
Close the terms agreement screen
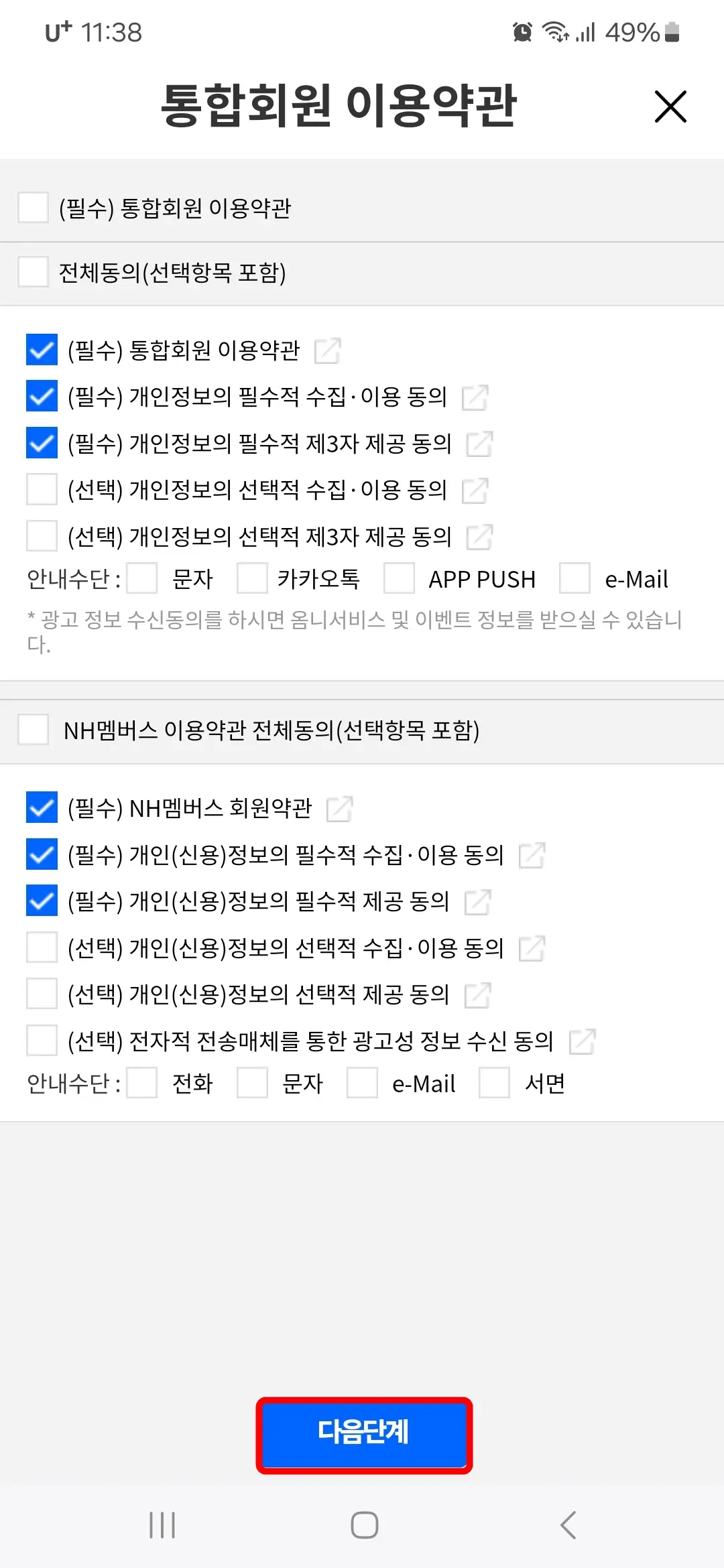click(x=670, y=106)
